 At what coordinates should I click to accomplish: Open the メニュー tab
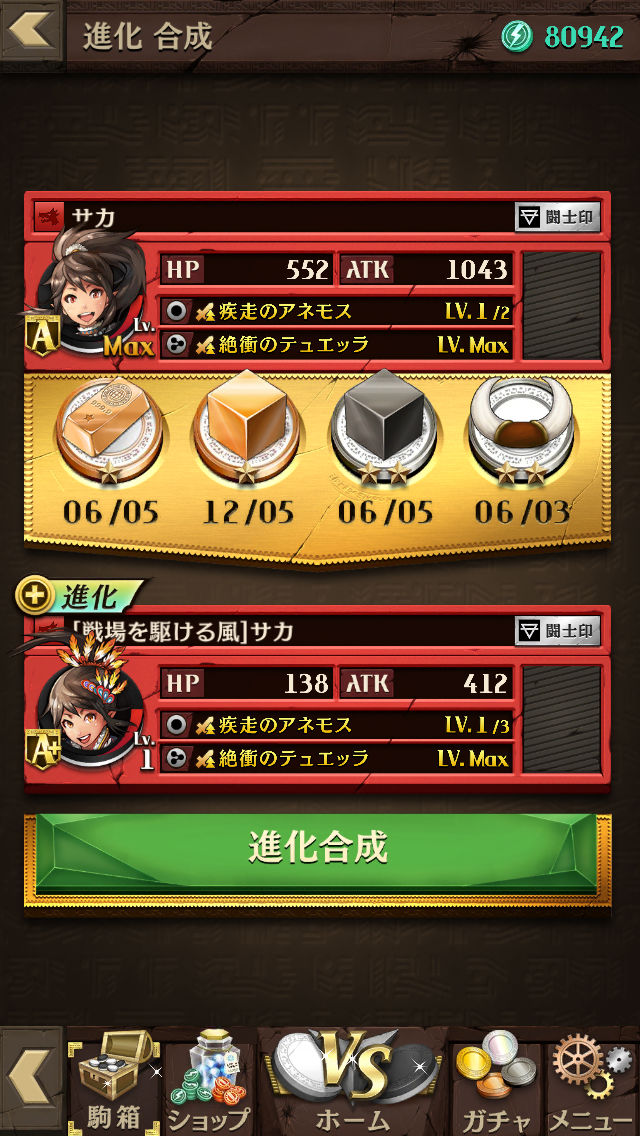[x=591, y=1087]
